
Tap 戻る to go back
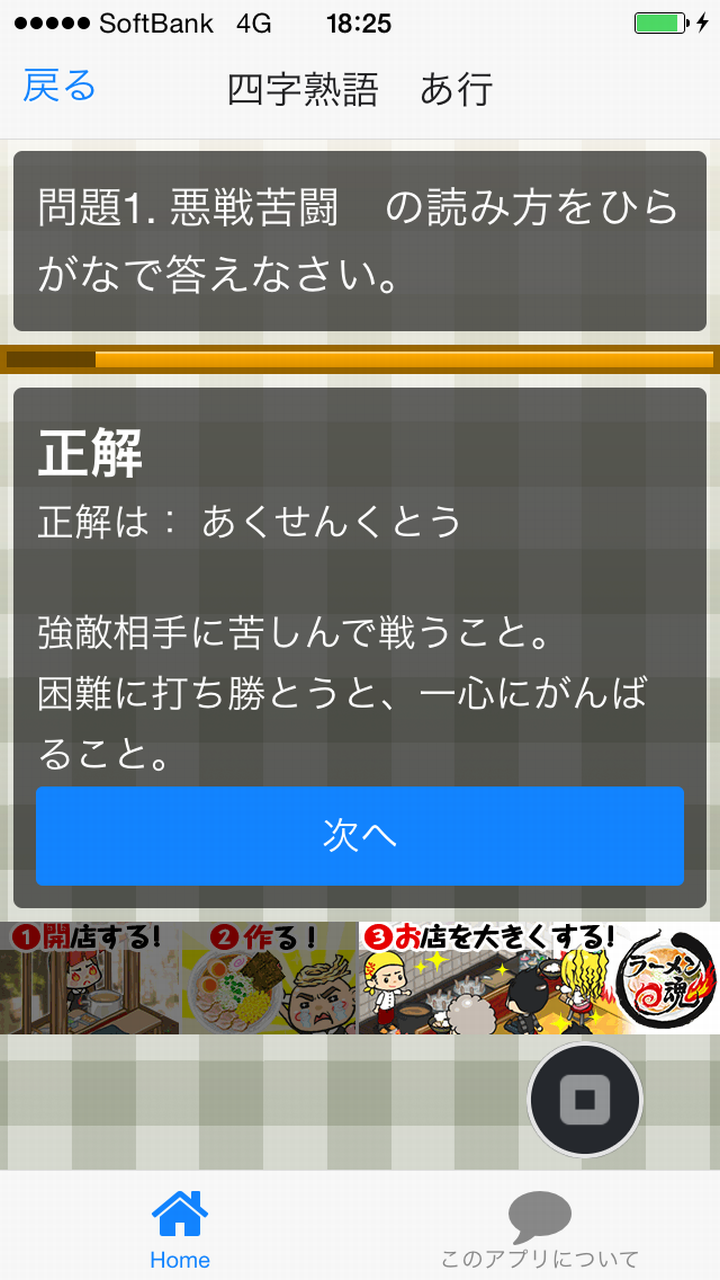coord(55,88)
